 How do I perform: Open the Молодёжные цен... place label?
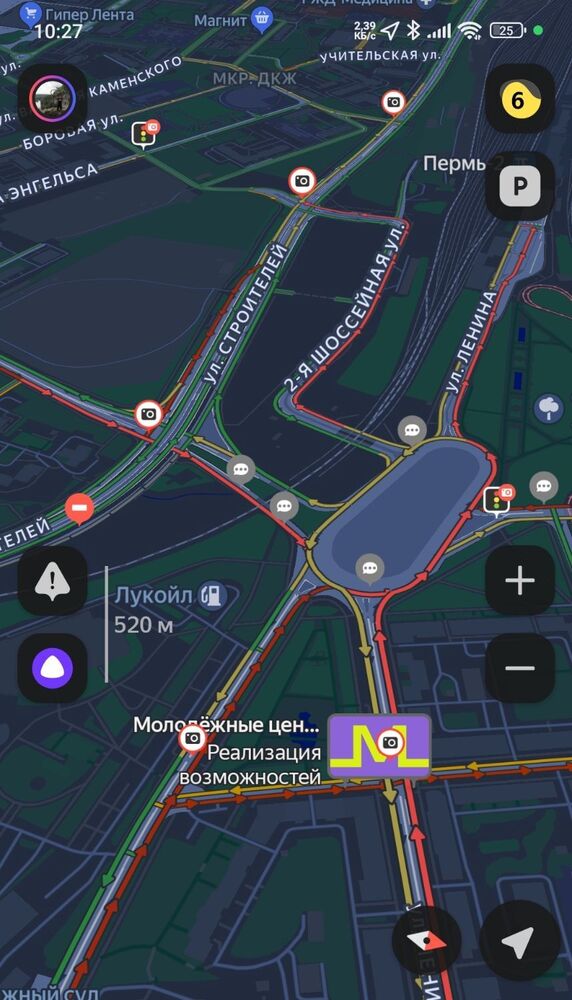click(226, 725)
